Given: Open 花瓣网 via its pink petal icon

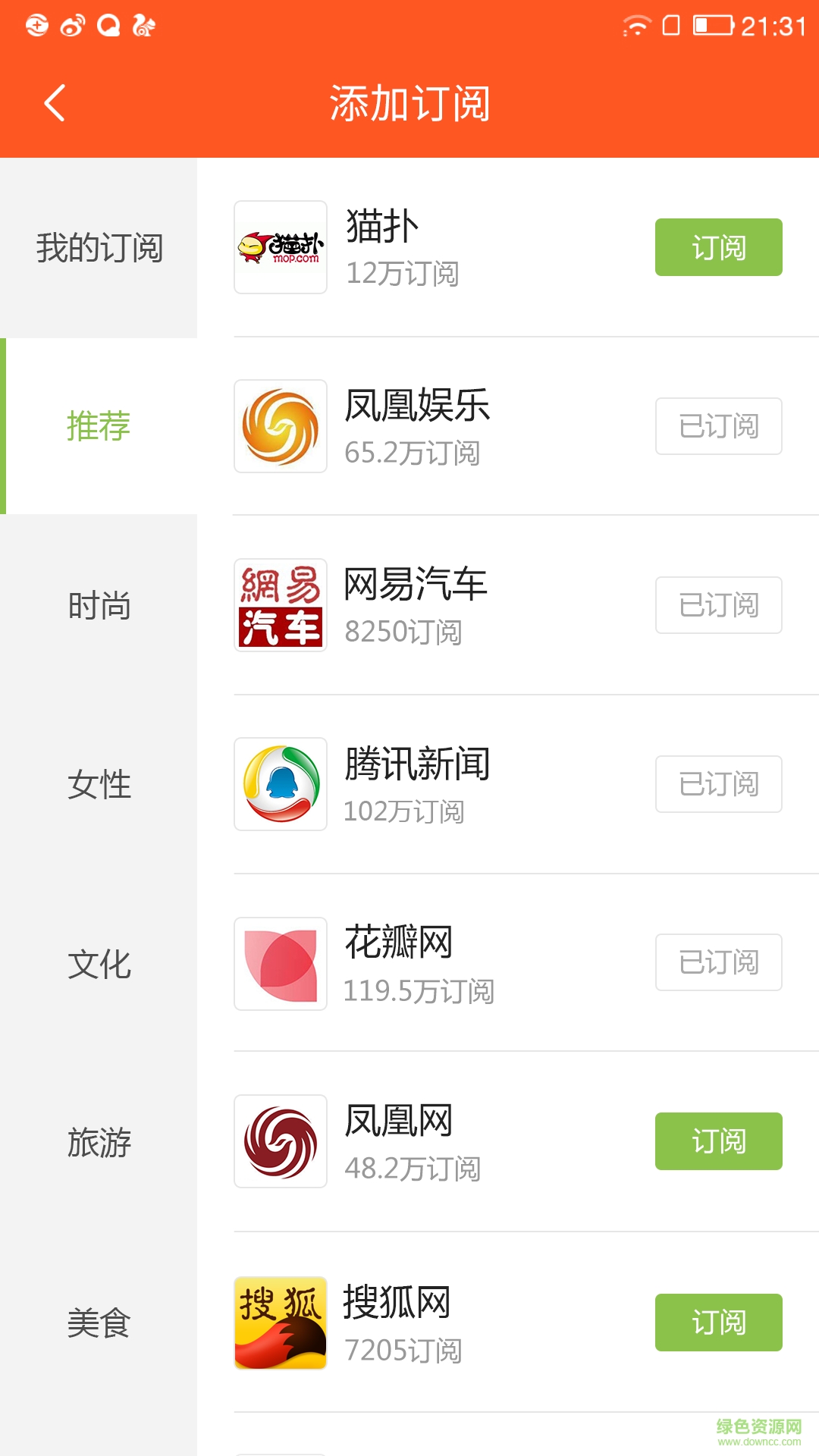Looking at the screenshot, I should pos(280,963).
